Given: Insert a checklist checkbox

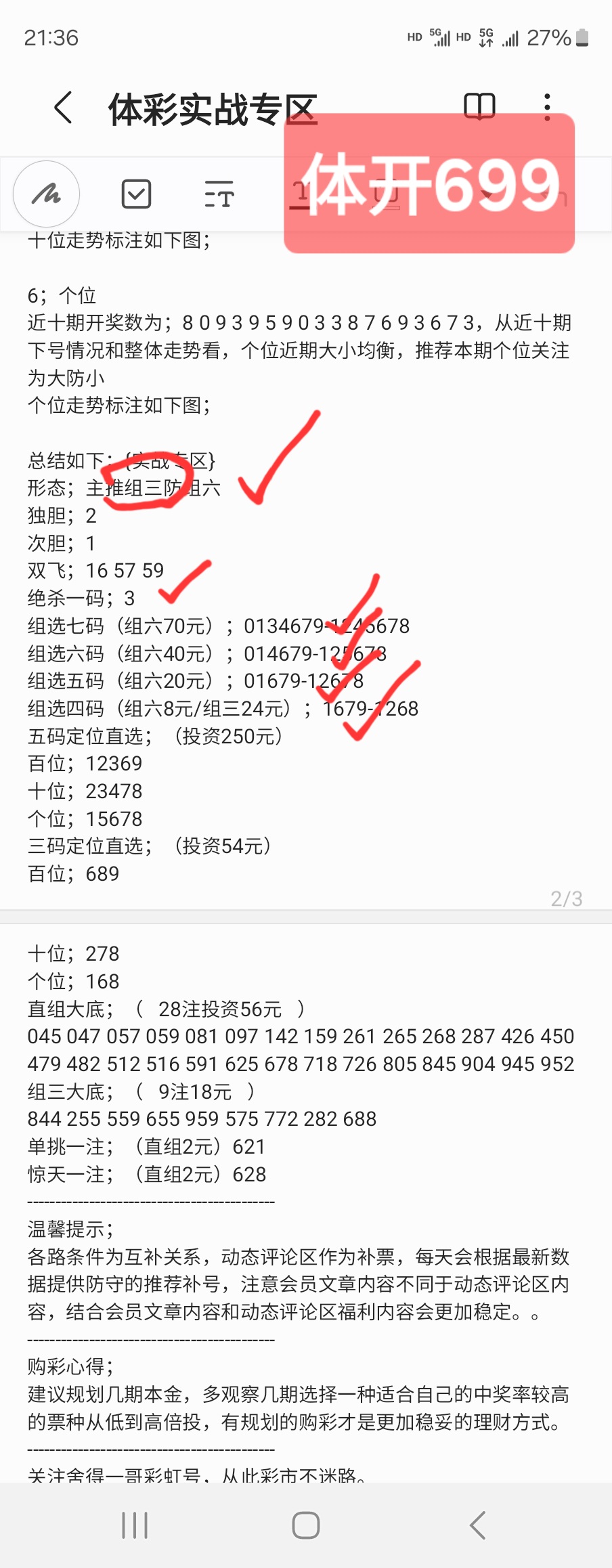Looking at the screenshot, I should (136, 194).
